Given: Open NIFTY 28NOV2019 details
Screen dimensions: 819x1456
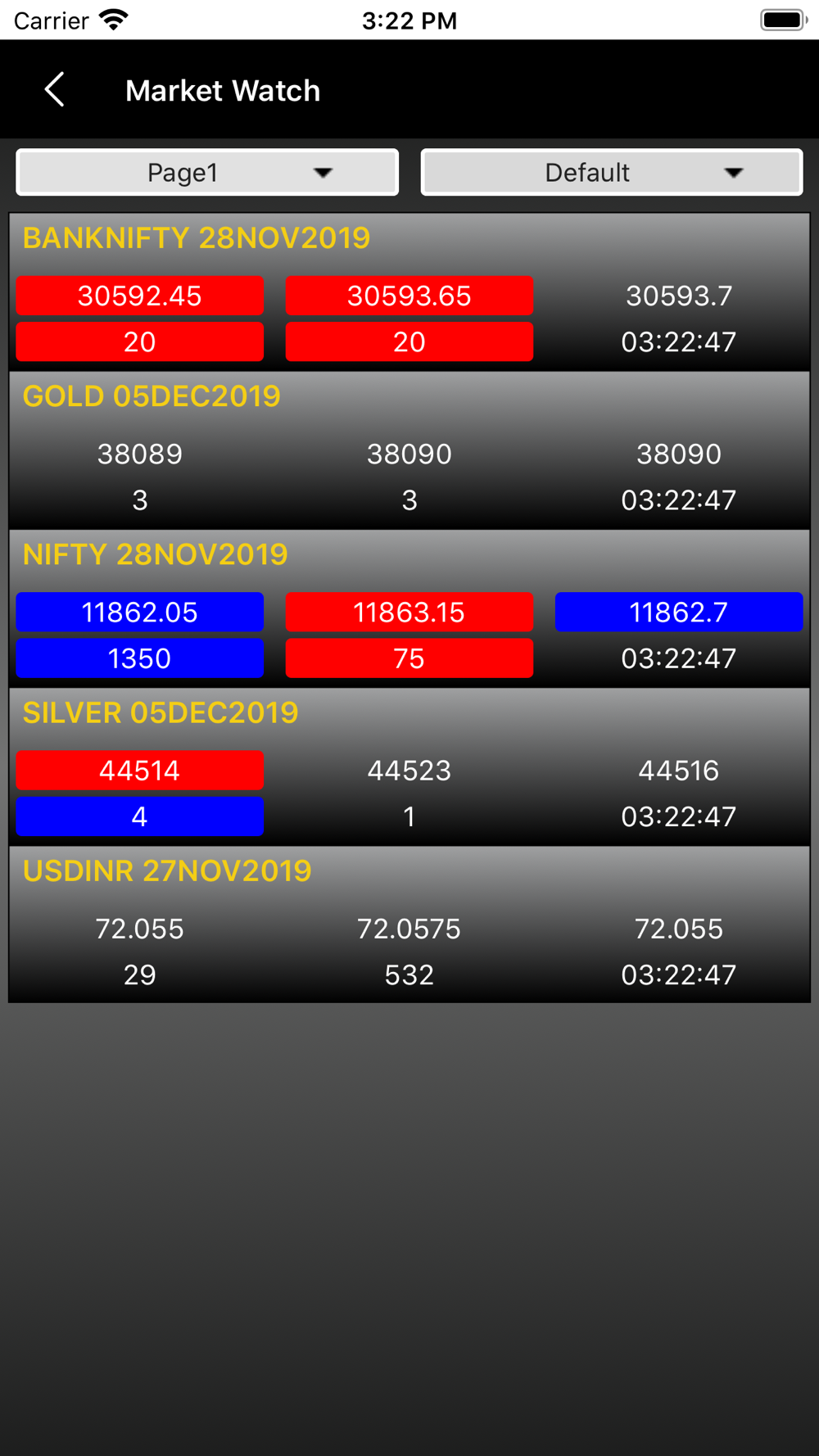Looking at the screenshot, I should (x=409, y=608).
